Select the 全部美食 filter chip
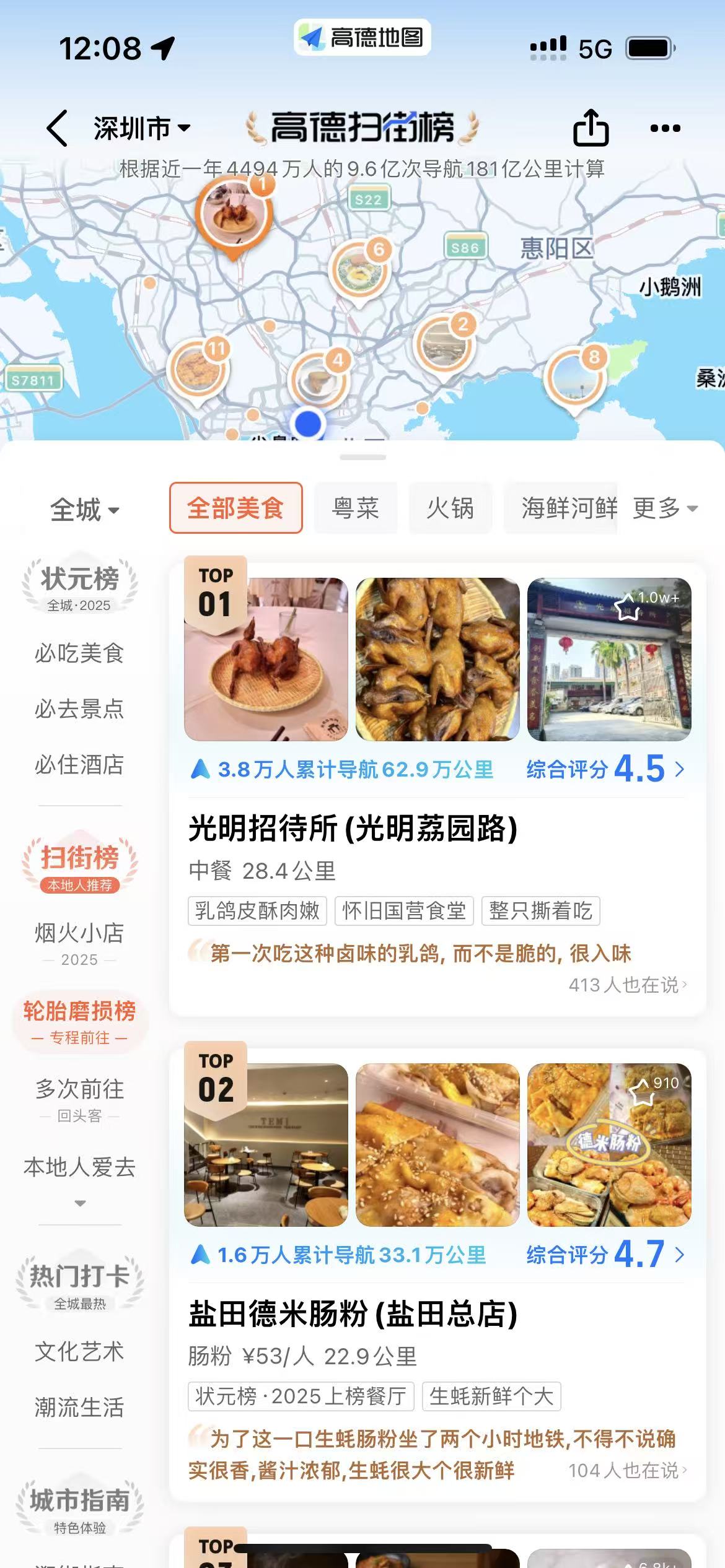Image resolution: width=725 pixels, height=1568 pixels. pyautogui.click(x=235, y=508)
